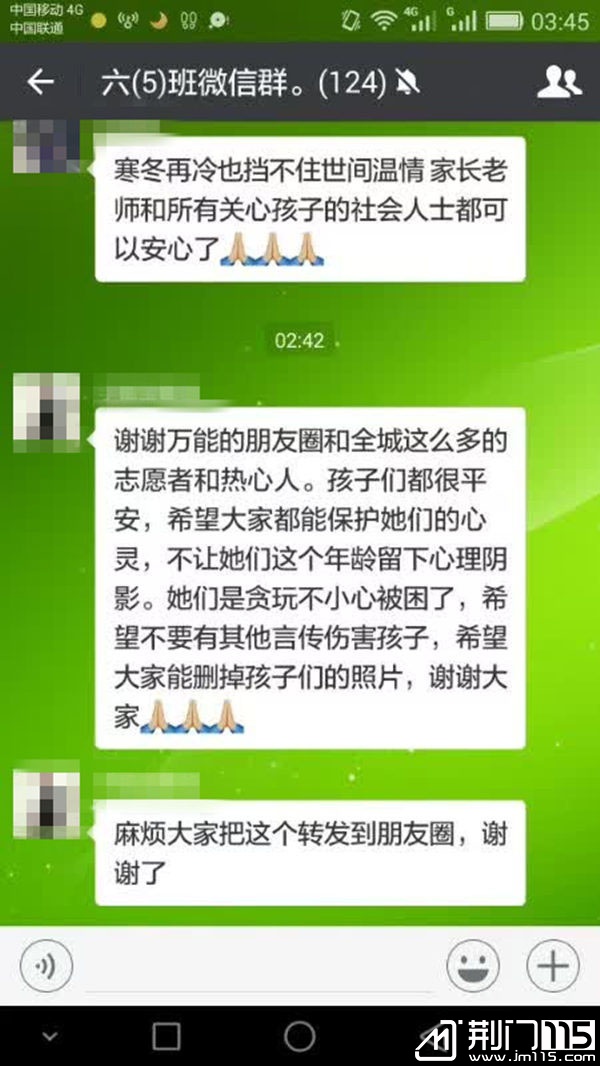Open the plus attachment menu
The width and height of the screenshot is (600, 1066).
[x=552, y=966]
